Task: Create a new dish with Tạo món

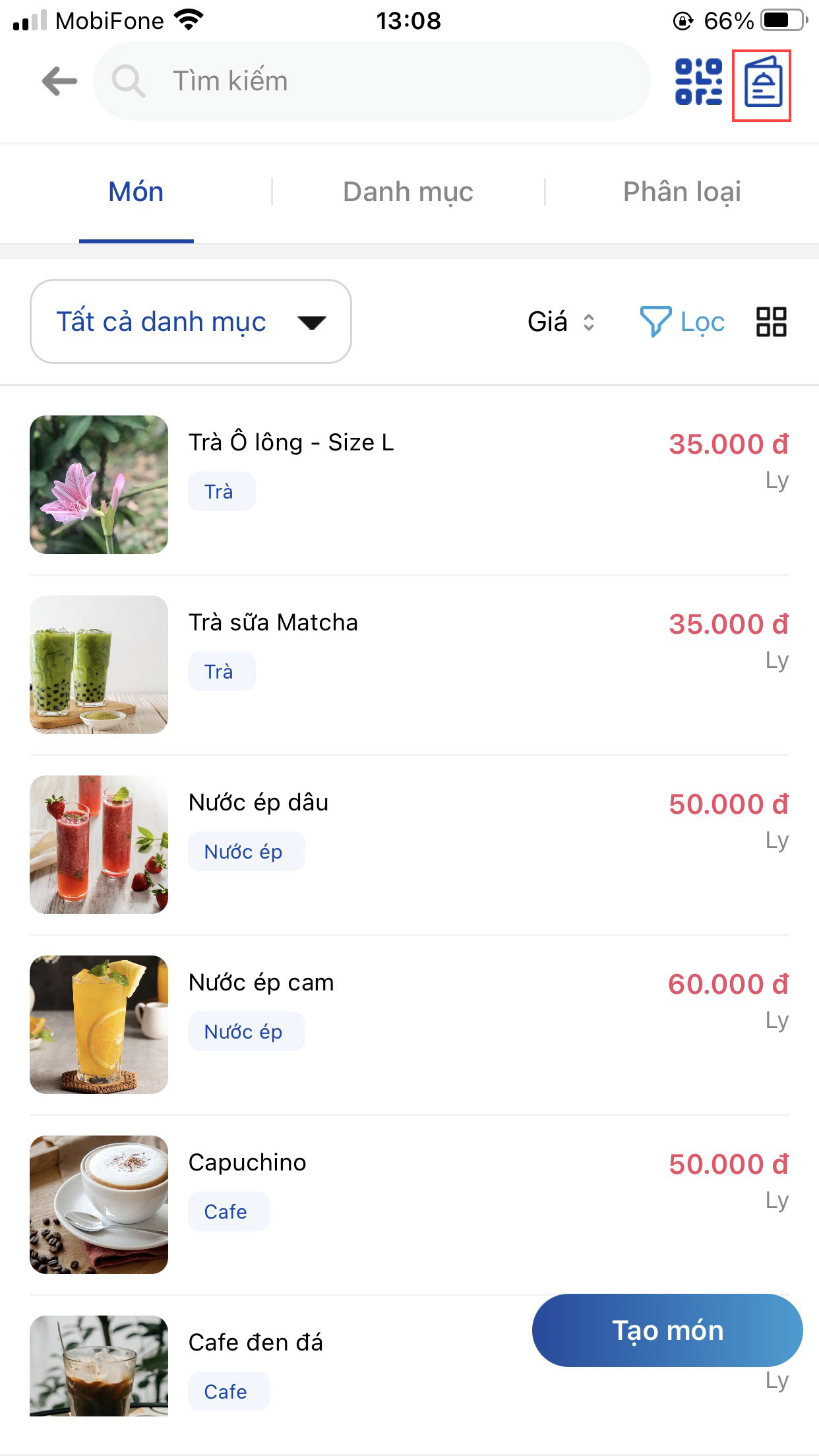Action: tap(667, 1330)
